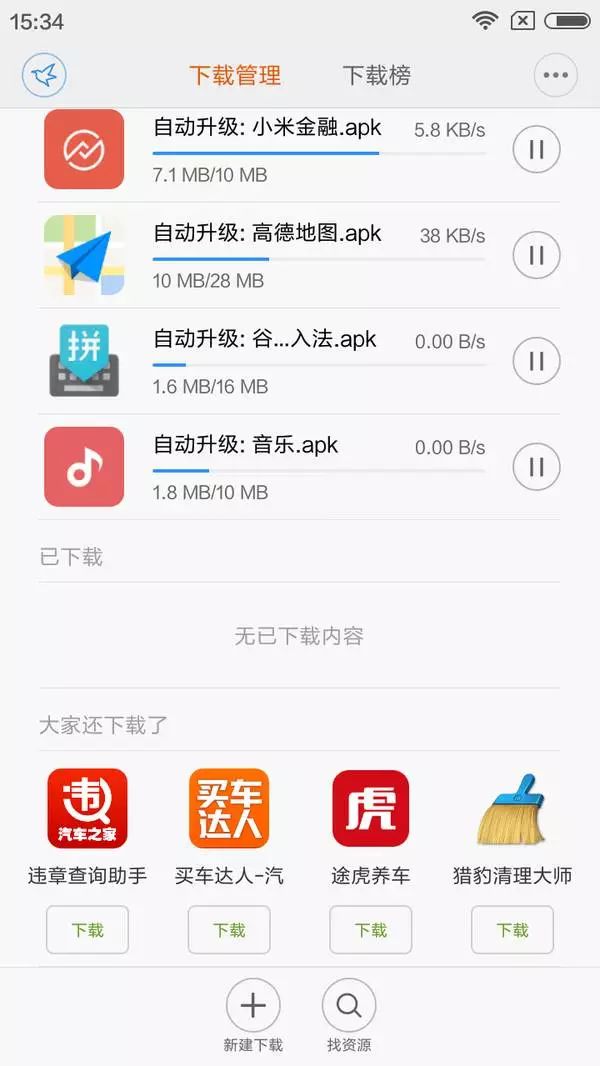Open the 猎豹清理大师 broom app icon
Viewport: 600px width, 1066px height.
pos(512,808)
